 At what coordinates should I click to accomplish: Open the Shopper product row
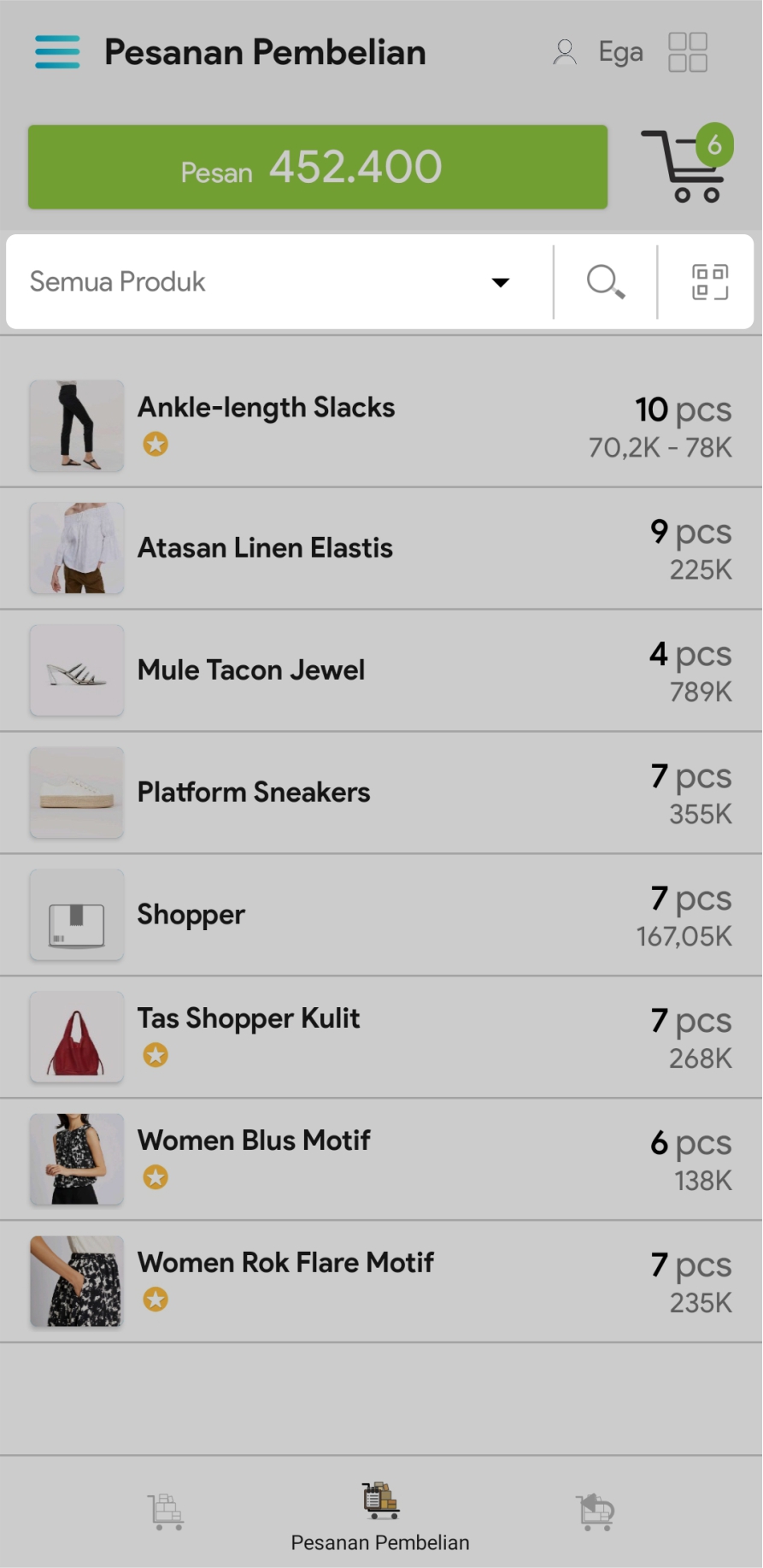[x=381, y=915]
